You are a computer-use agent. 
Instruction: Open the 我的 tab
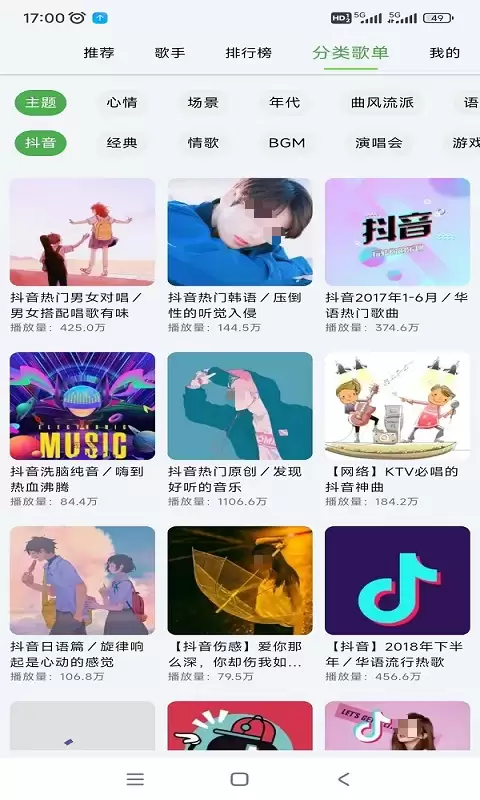click(x=444, y=53)
